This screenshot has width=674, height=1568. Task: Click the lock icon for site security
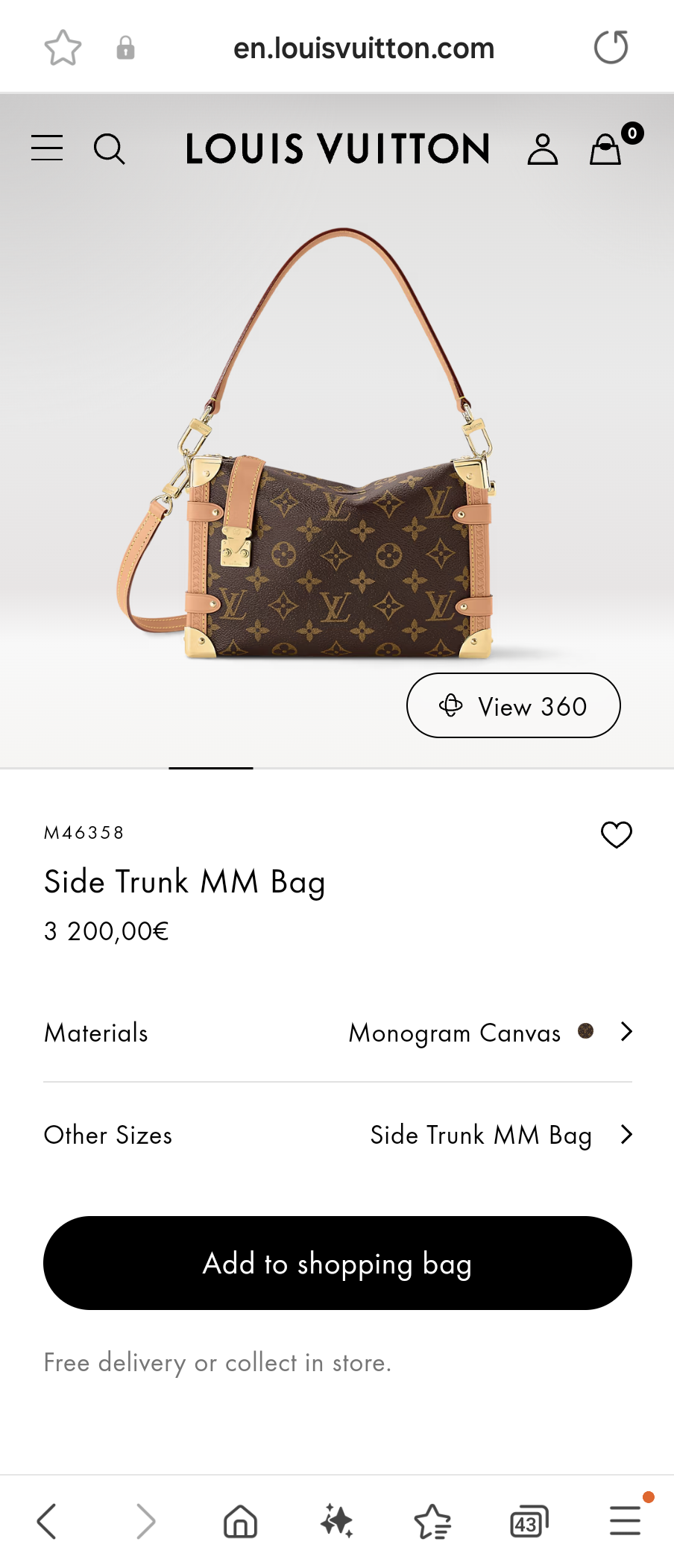tap(125, 47)
